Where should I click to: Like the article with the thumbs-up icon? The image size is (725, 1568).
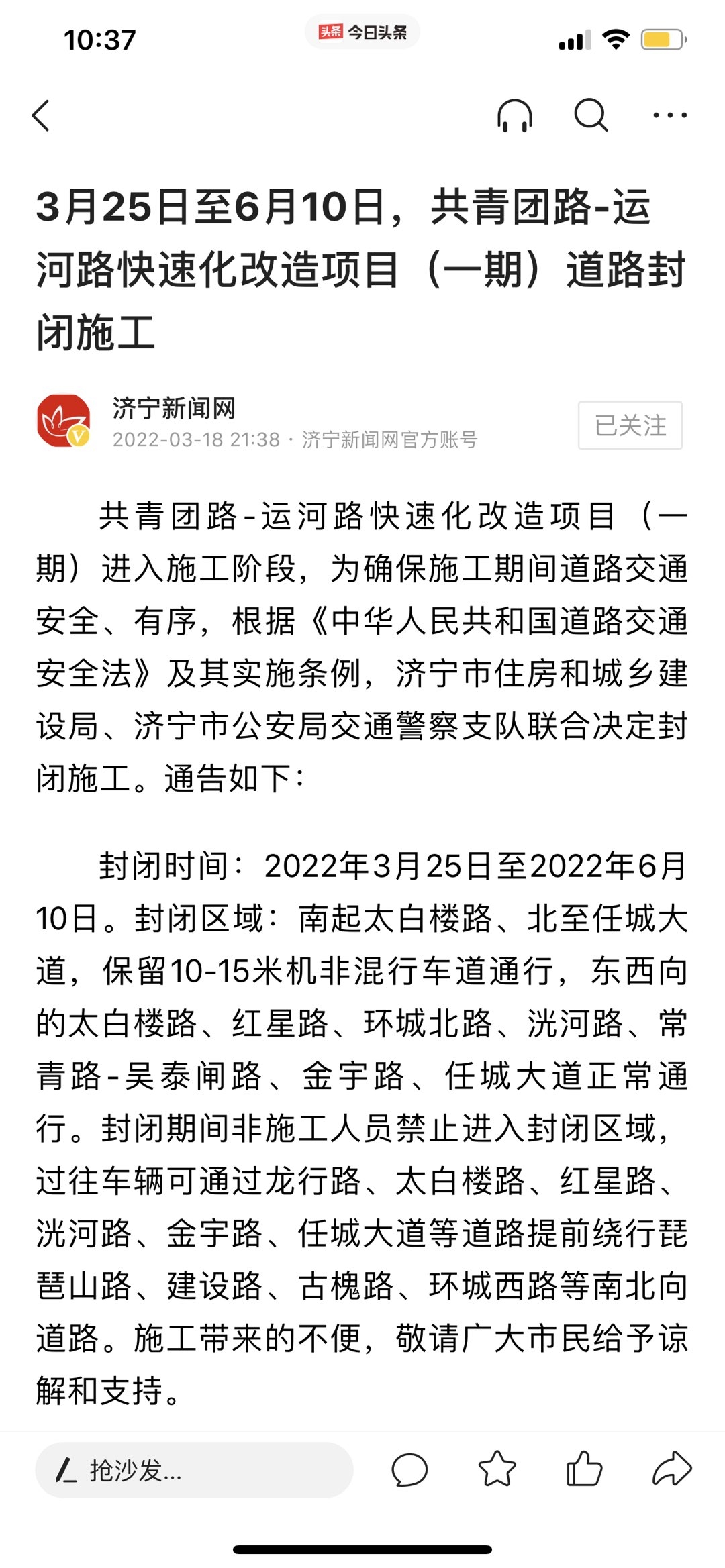point(584,1469)
